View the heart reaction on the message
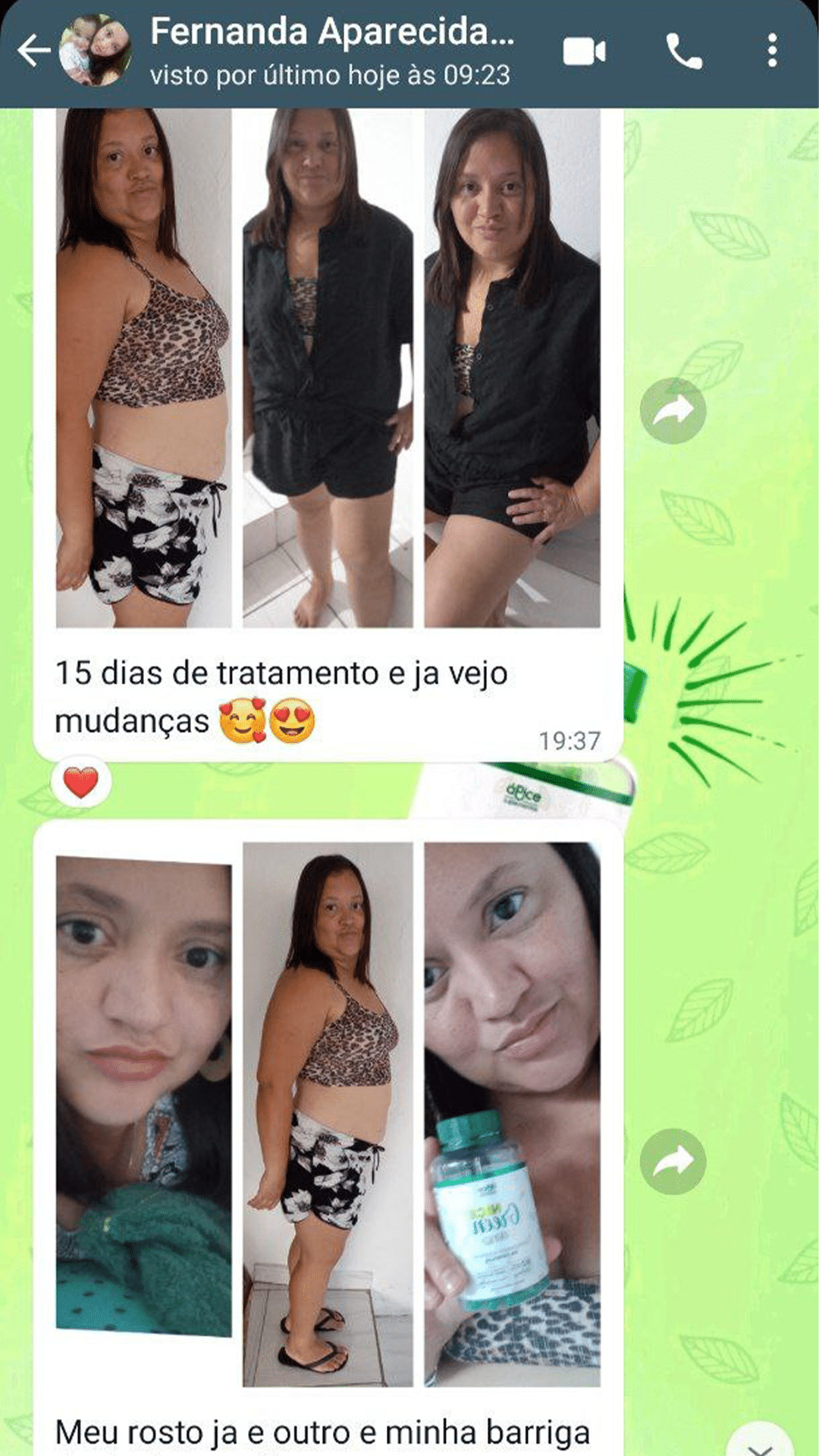 click(x=81, y=782)
